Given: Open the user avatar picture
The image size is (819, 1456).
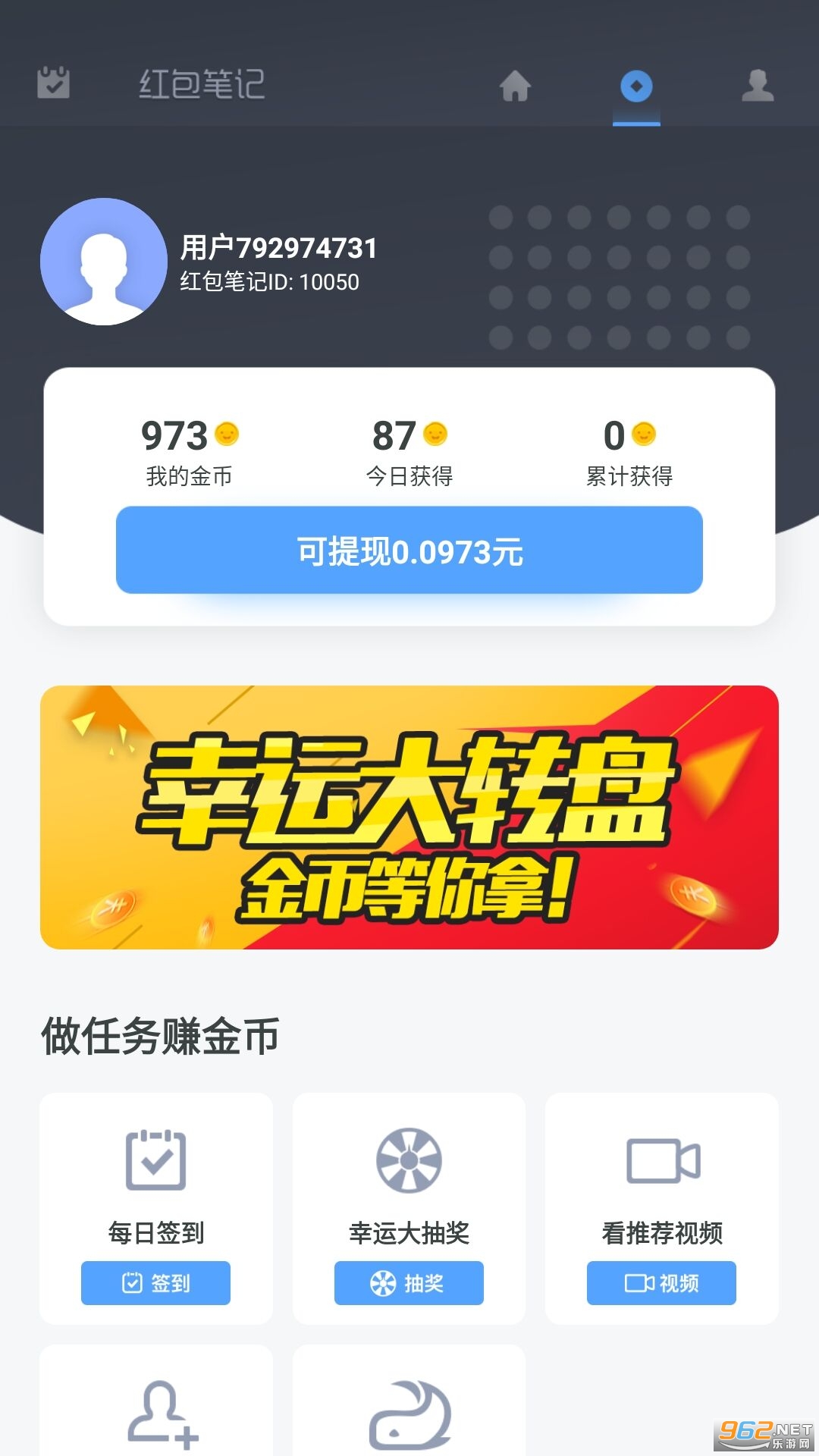Looking at the screenshot, I should pyautogui.click(x=104, y=262).
